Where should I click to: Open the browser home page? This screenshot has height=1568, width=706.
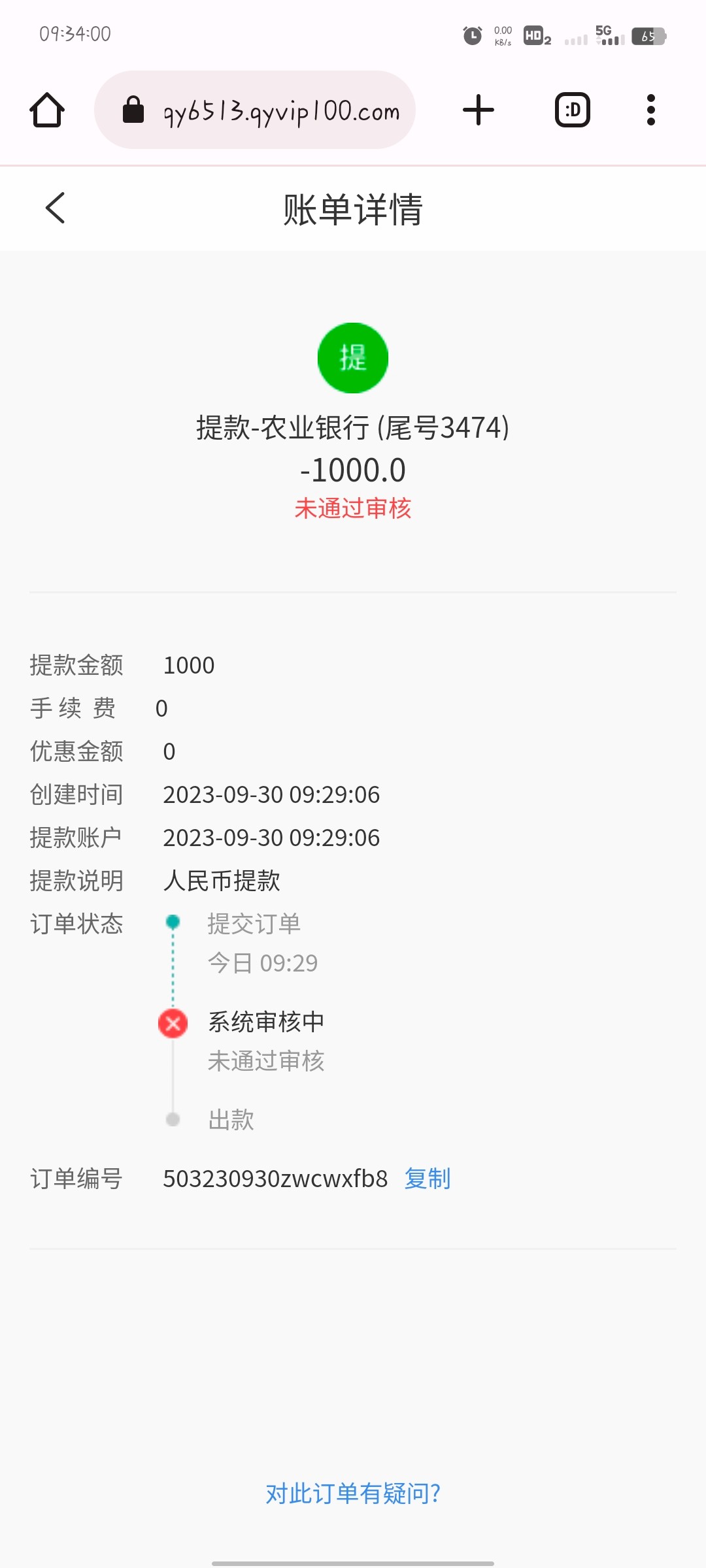(47, 110)
